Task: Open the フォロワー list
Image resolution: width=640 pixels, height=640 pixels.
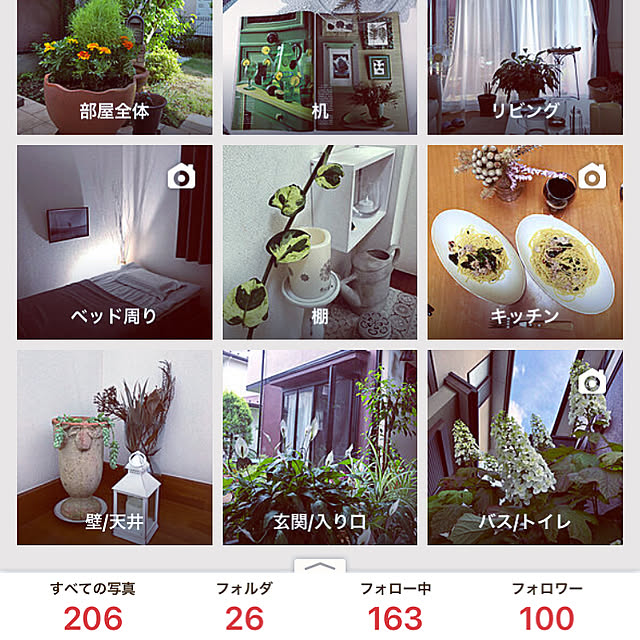Action: [546, 606]
